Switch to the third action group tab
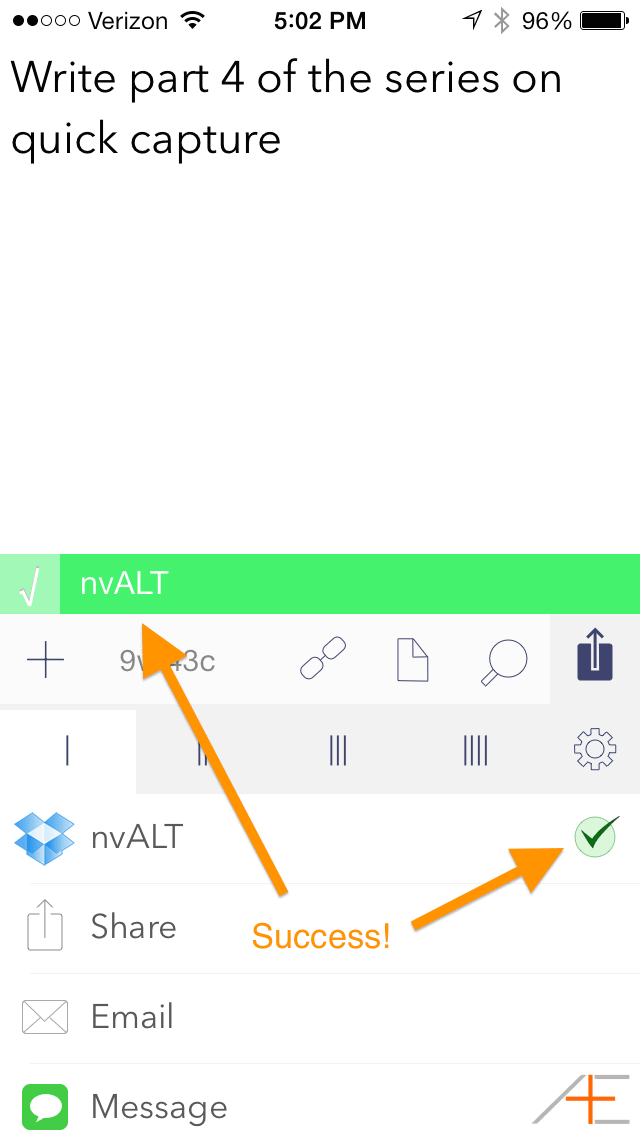The image size is (640, 1136). tap(338, 751)
